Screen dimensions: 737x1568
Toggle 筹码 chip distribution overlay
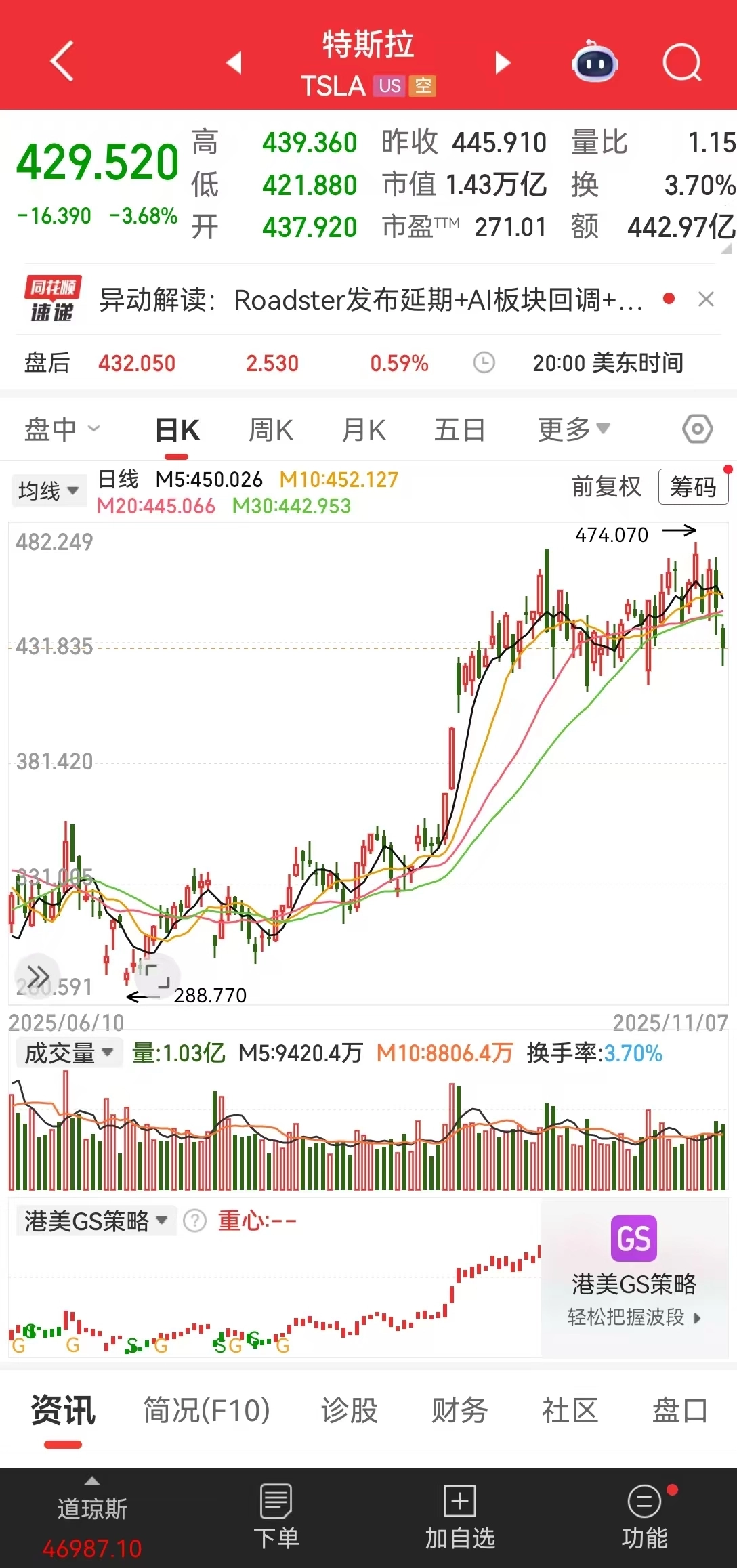coord(693,486)
